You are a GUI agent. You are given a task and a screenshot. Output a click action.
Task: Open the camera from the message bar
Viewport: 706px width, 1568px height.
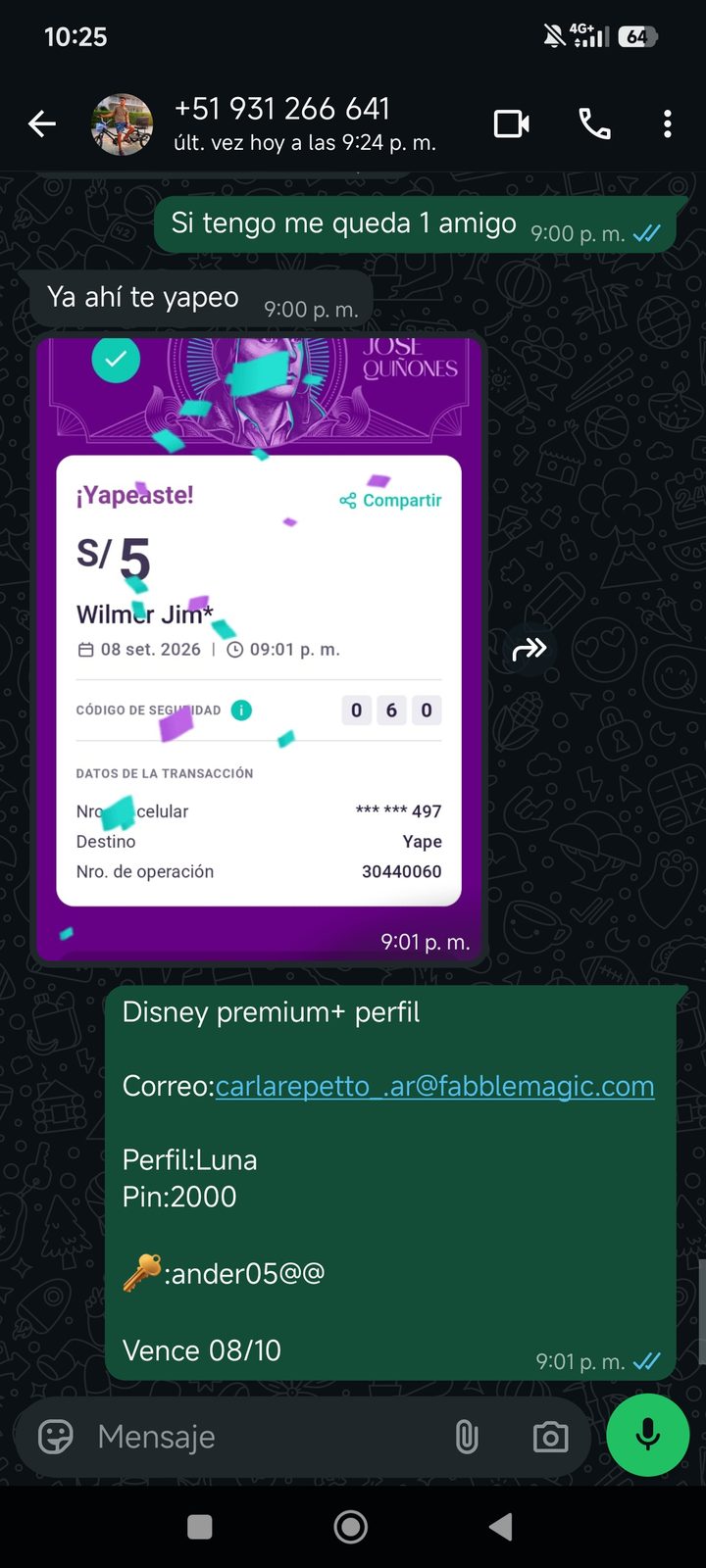click(550, 1437)
